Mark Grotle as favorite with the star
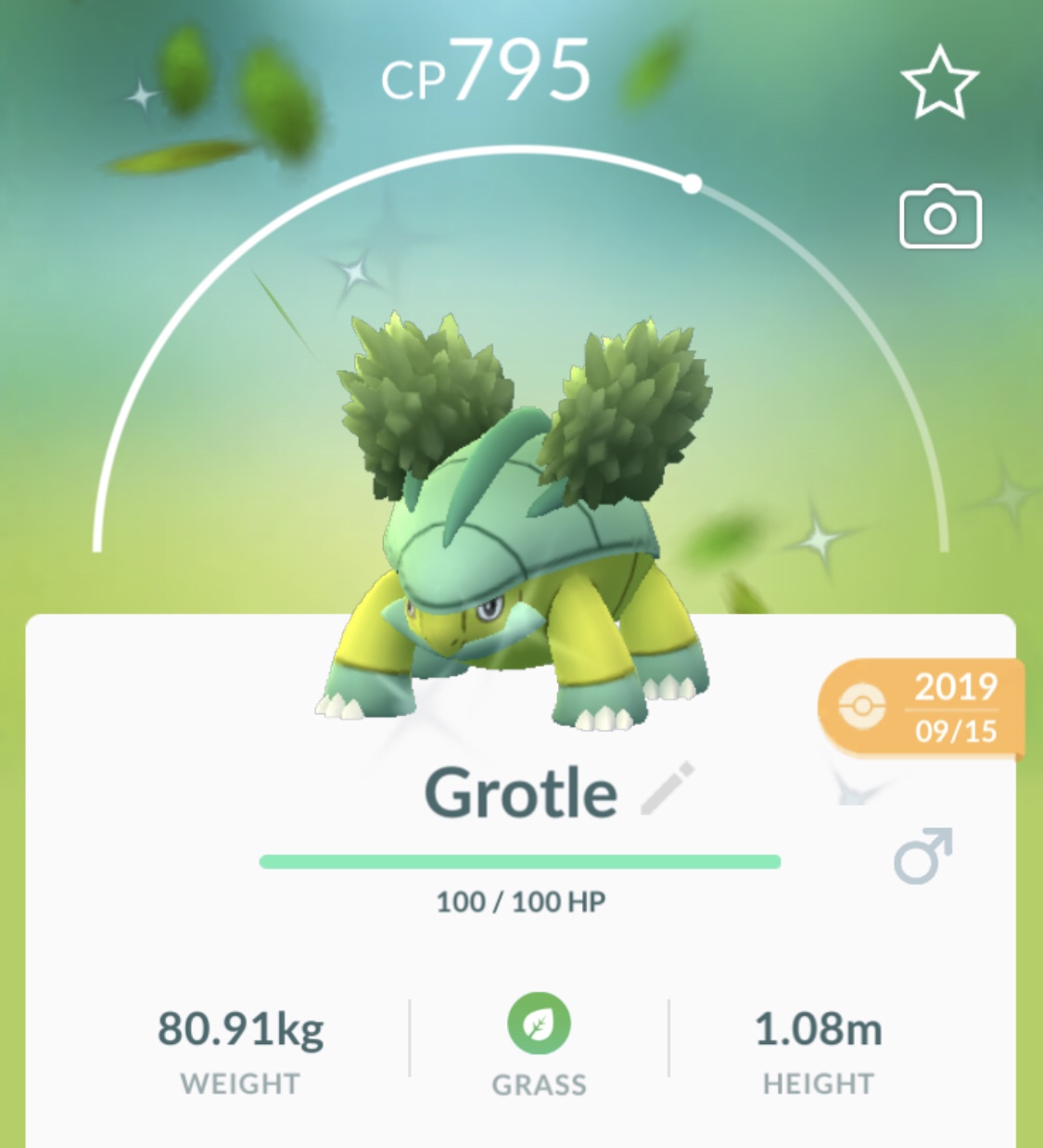The height and width of the screenshot is (1148, 1043). [x=939, y=83]
